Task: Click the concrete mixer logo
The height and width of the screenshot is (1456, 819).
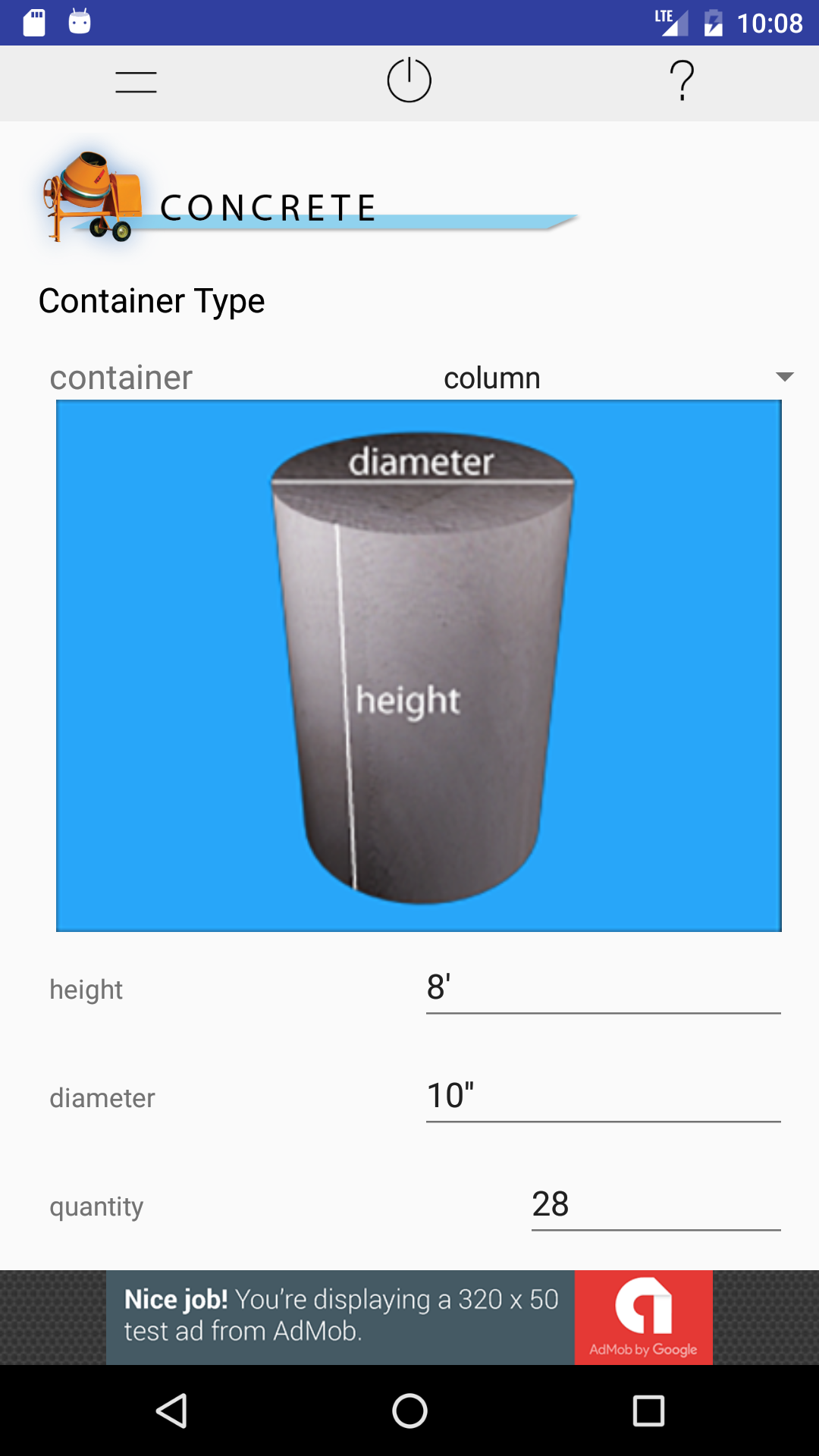Action: 91,196
